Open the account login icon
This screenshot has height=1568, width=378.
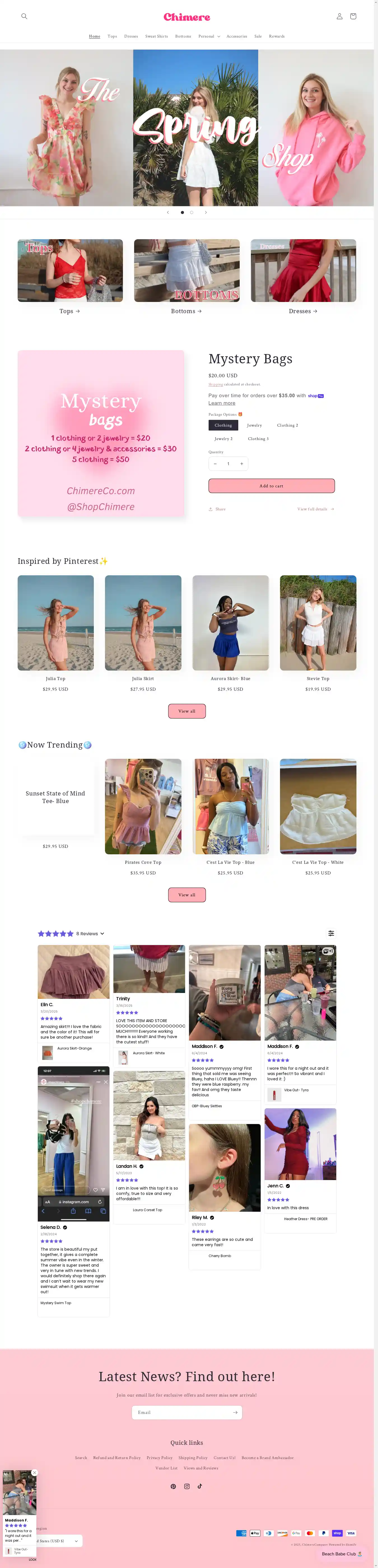pos(340,17)
